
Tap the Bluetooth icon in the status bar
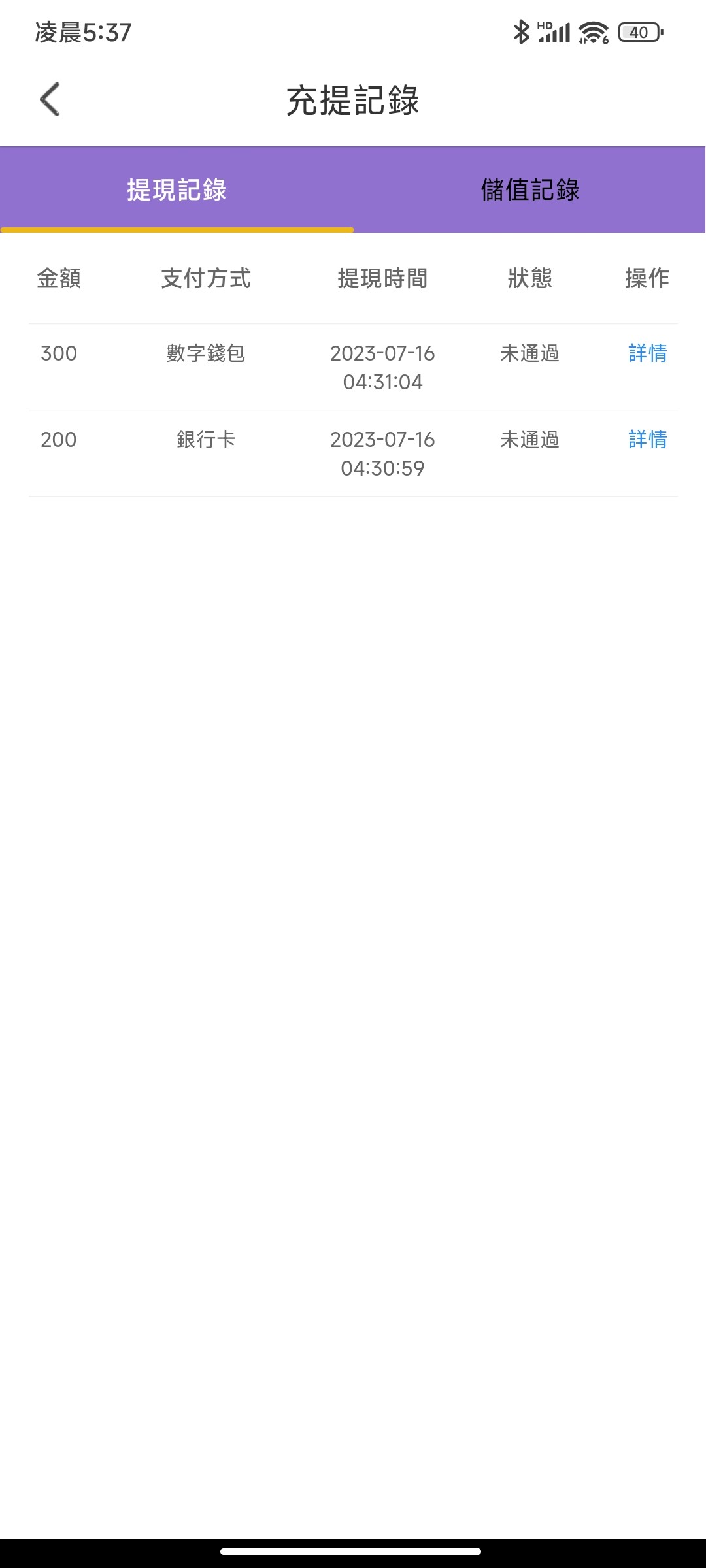click(521, 31)
